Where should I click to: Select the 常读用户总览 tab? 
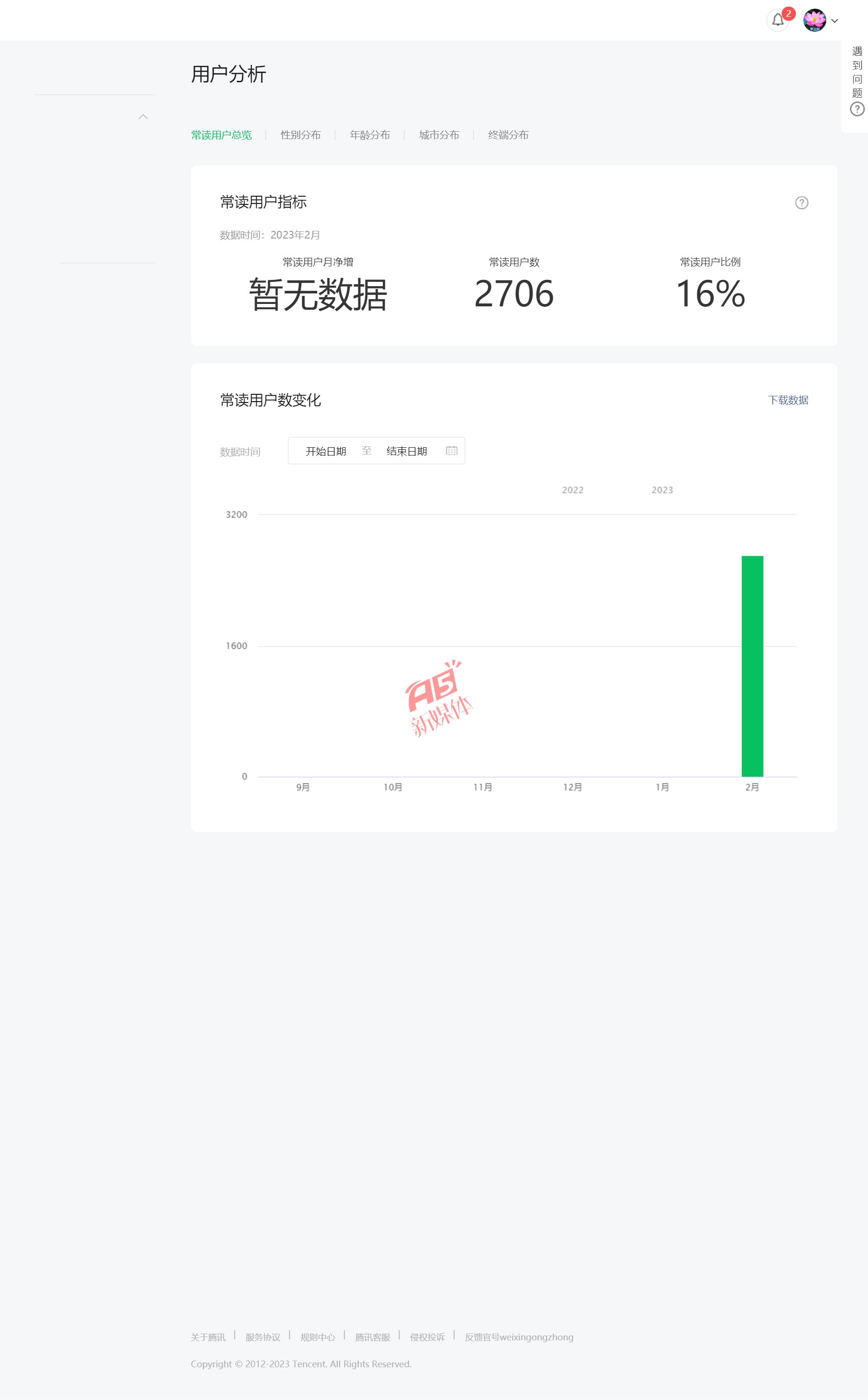click(222, 135)
